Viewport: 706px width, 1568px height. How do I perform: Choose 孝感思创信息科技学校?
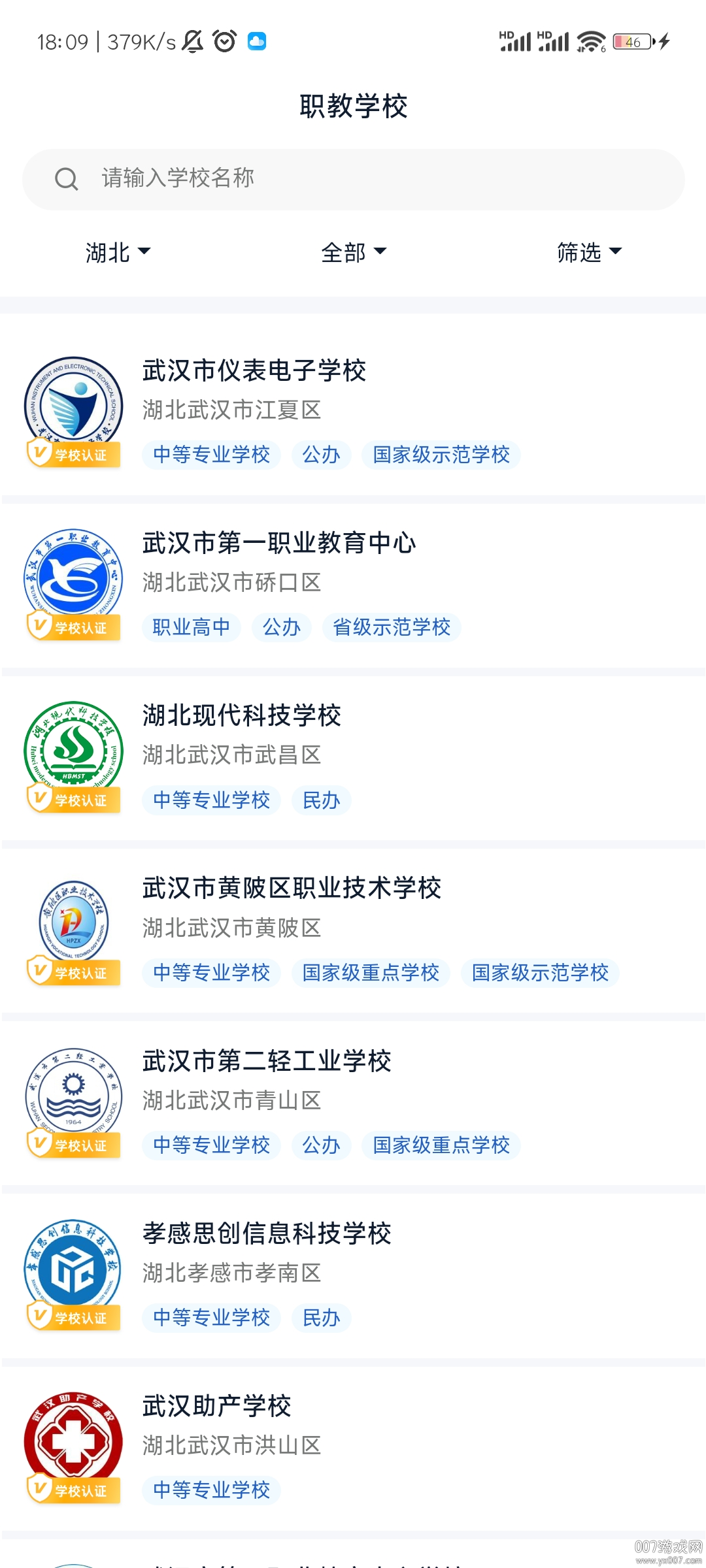point(267,1234)
